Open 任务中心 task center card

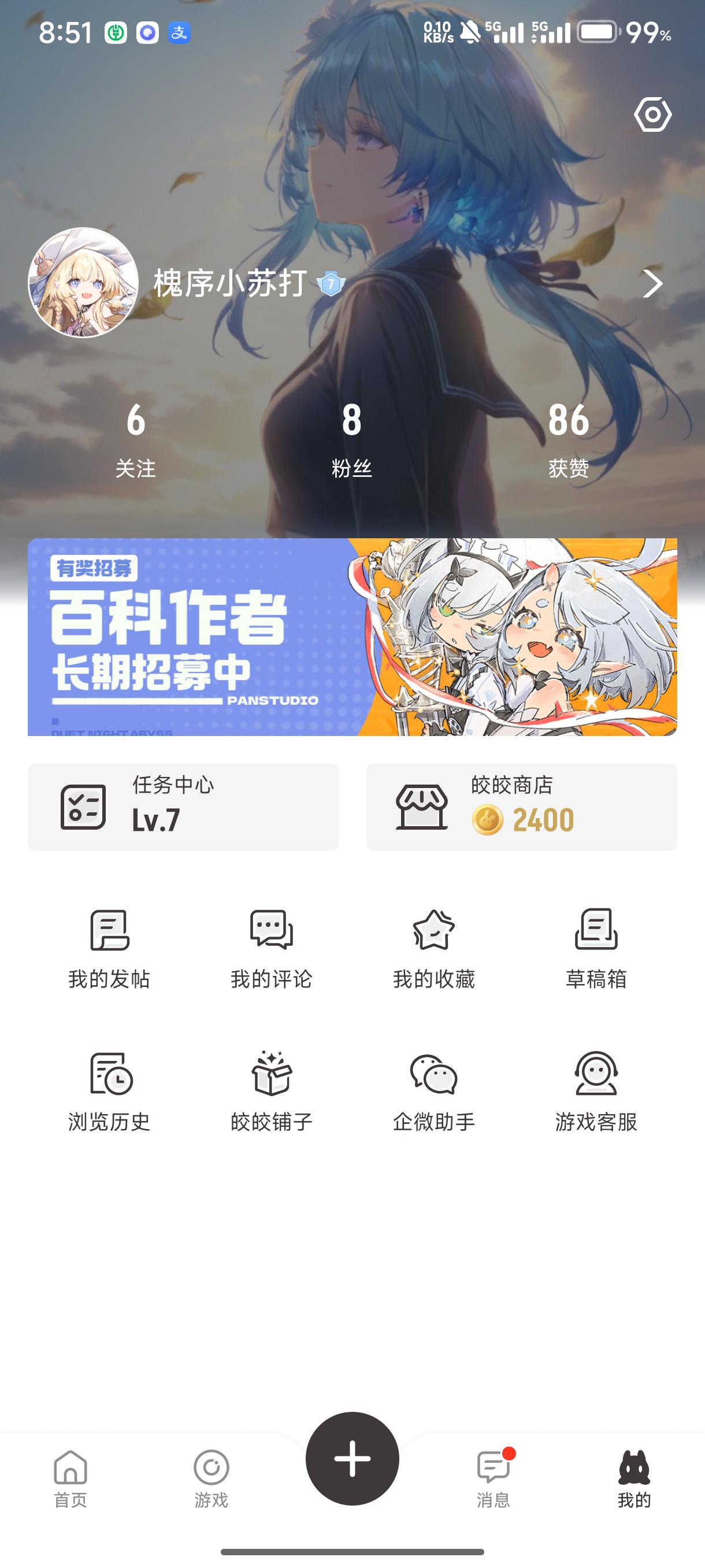click(183, 807)
